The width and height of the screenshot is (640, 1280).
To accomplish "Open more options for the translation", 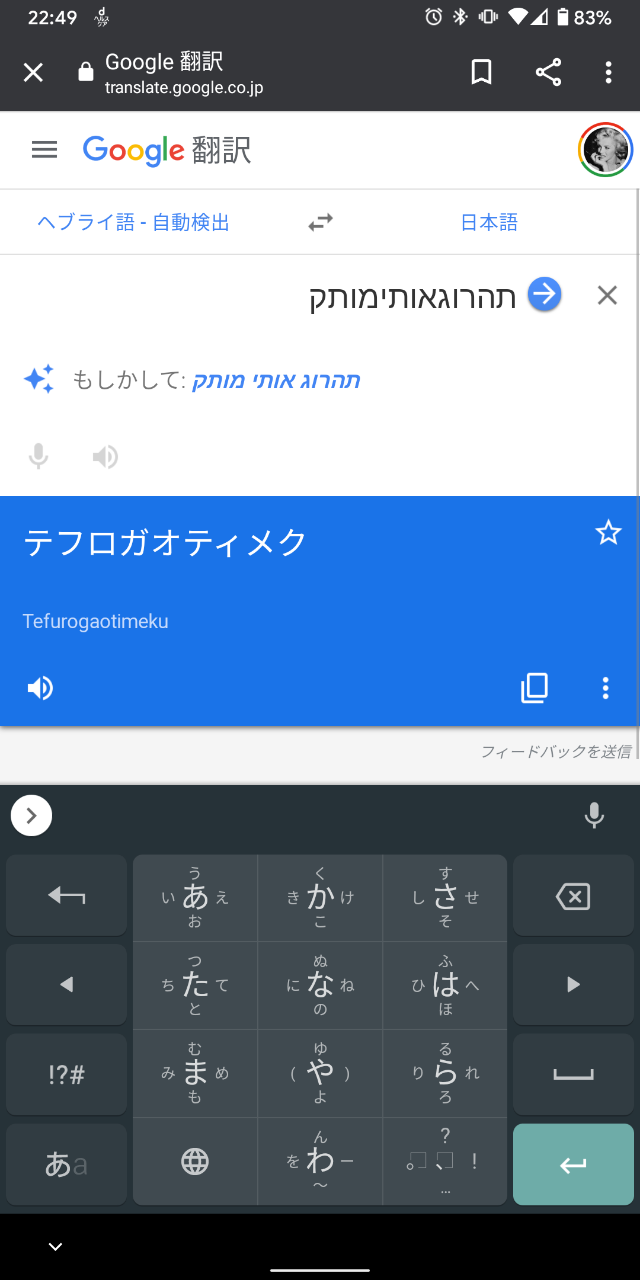I will (605, 688).
